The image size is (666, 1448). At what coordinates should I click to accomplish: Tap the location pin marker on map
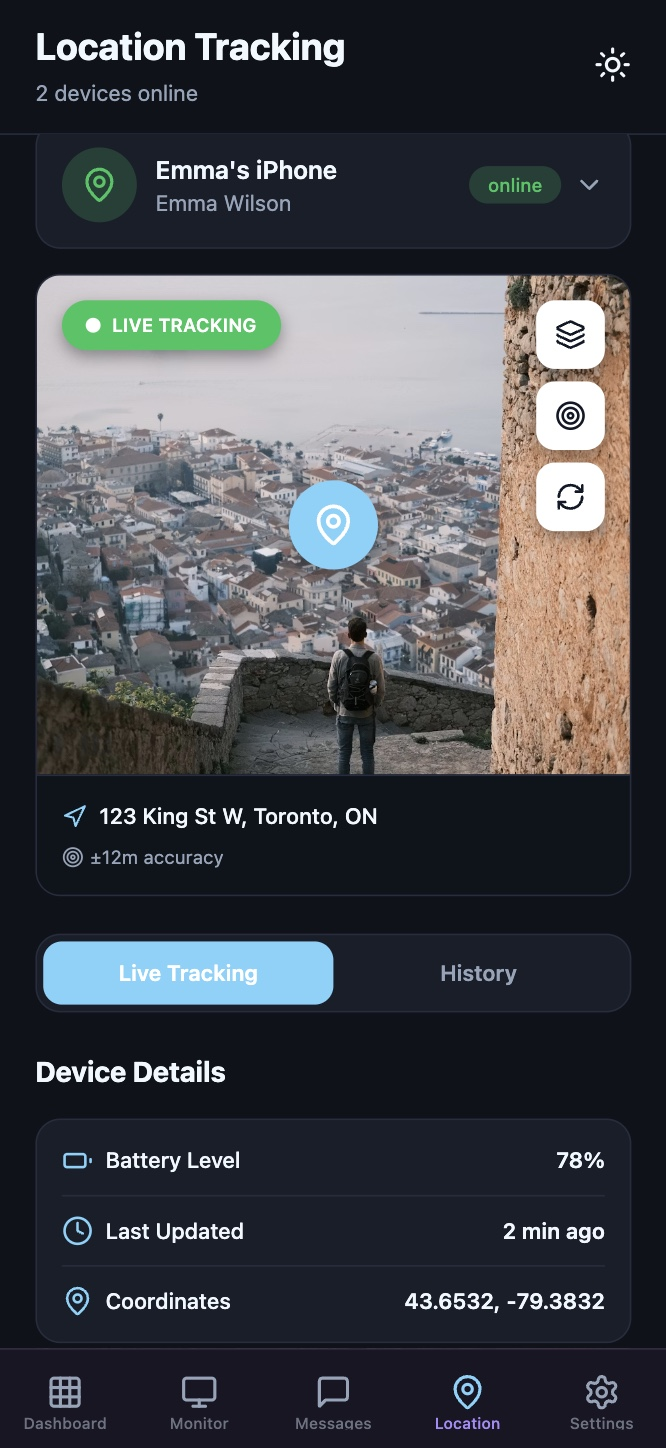333,525
